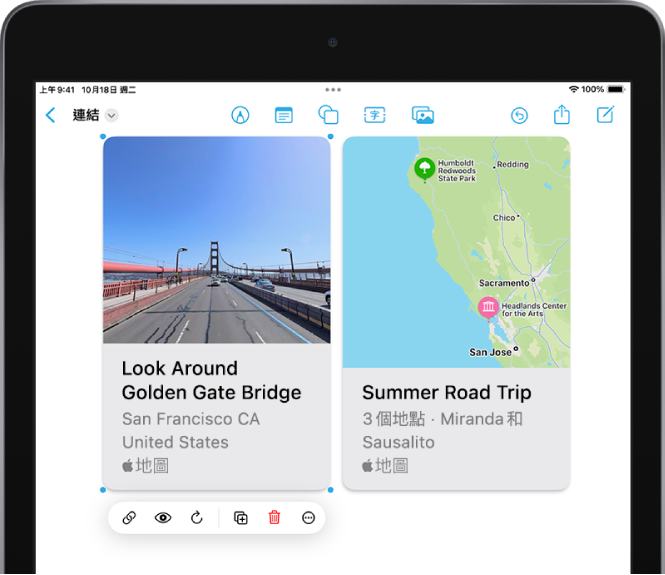The width and height of the screenshot is (665, 575).
Task: Edit the link of the selected card
Action: (x=129, y=518)
